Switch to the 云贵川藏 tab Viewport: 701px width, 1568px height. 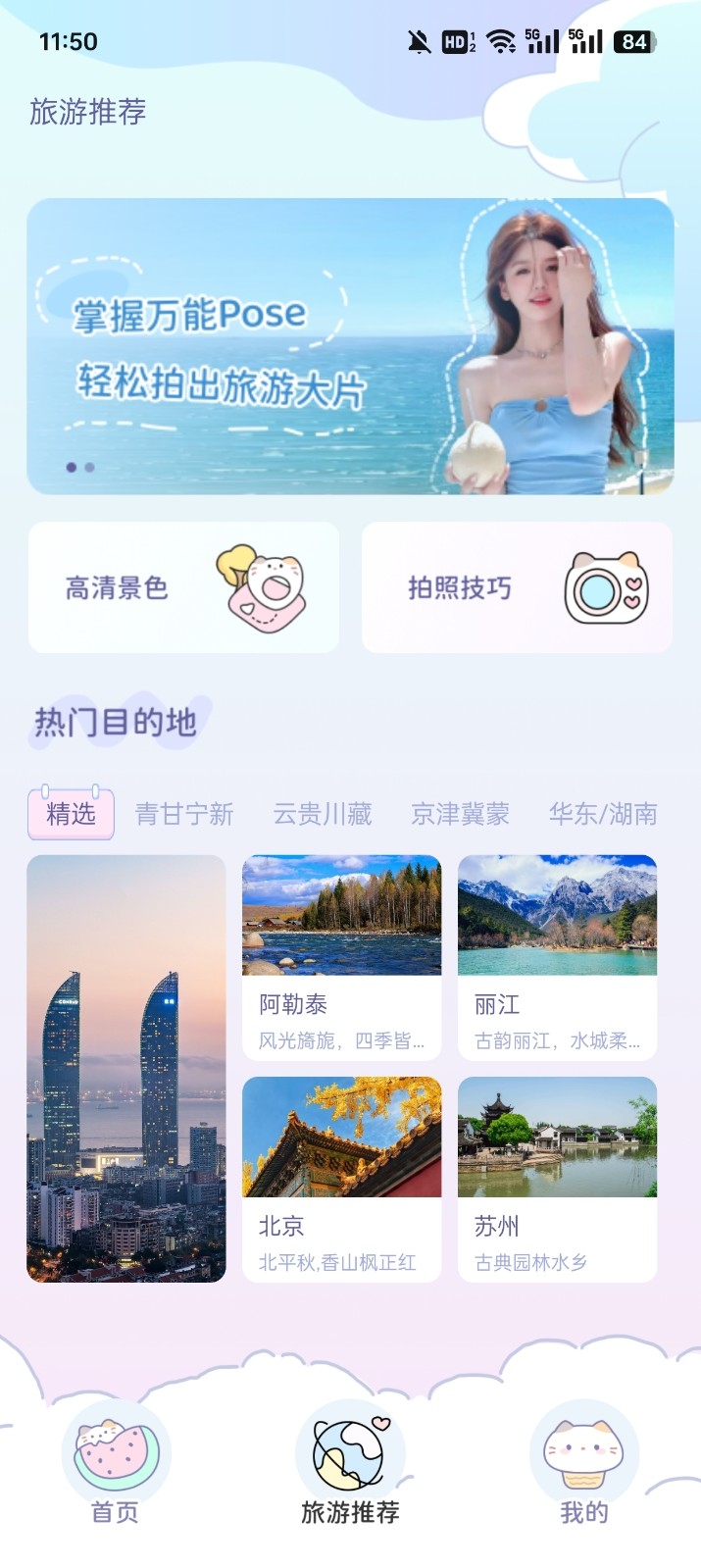(x=323, y=814)
